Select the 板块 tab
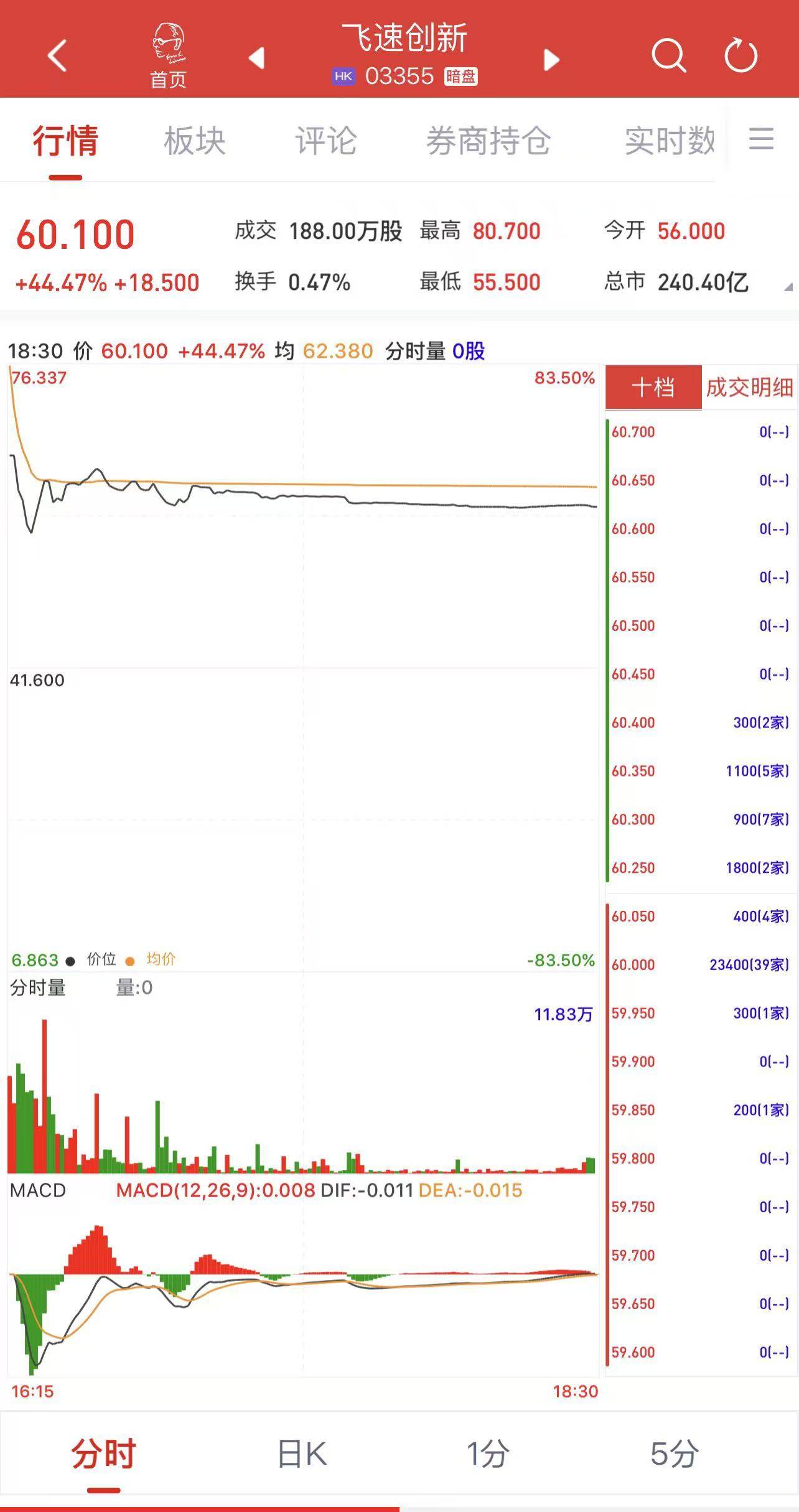The image size is (799, 1512). pyautogui.click(x=195, y=141)
